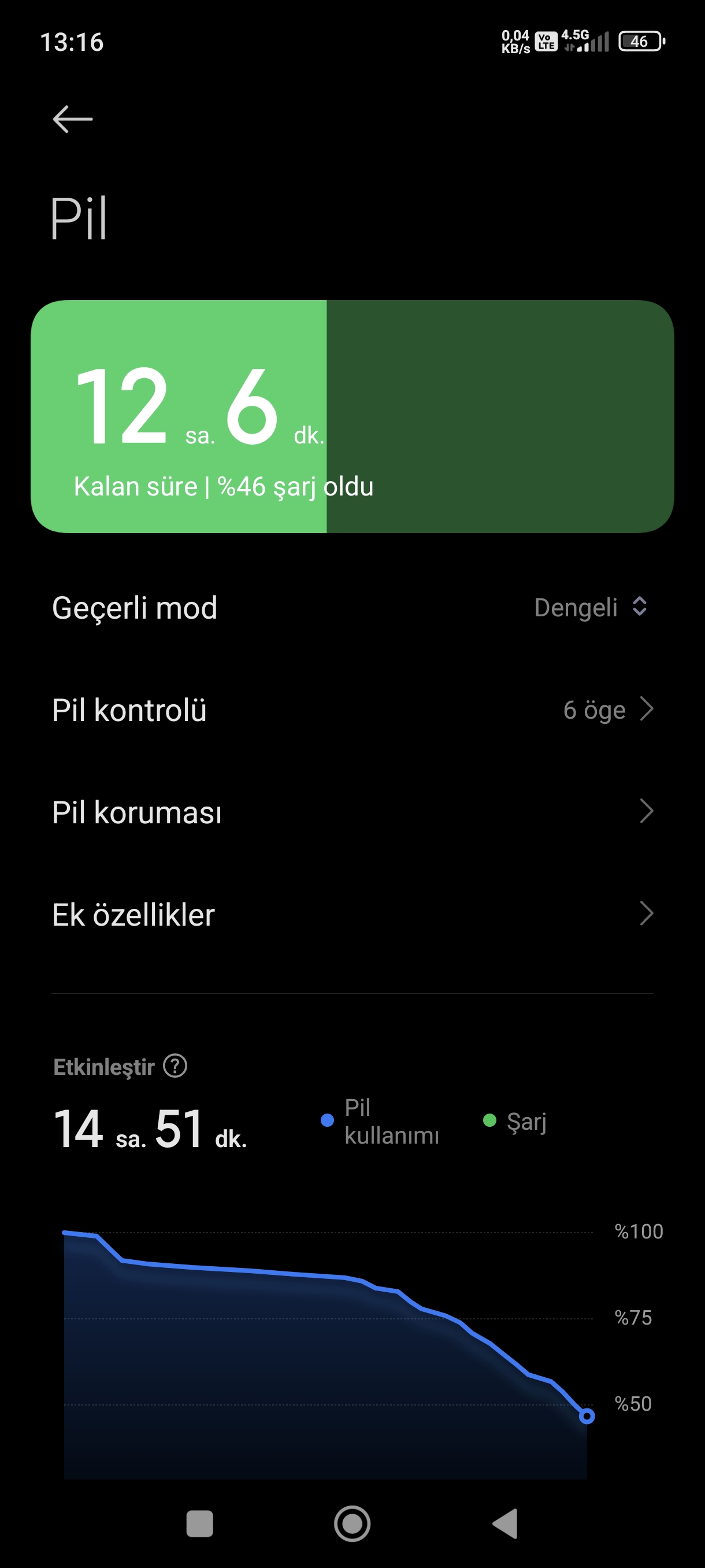Screen dimensions: 705x1568
Task: Open Pil kontrolü
Action: 352,710
